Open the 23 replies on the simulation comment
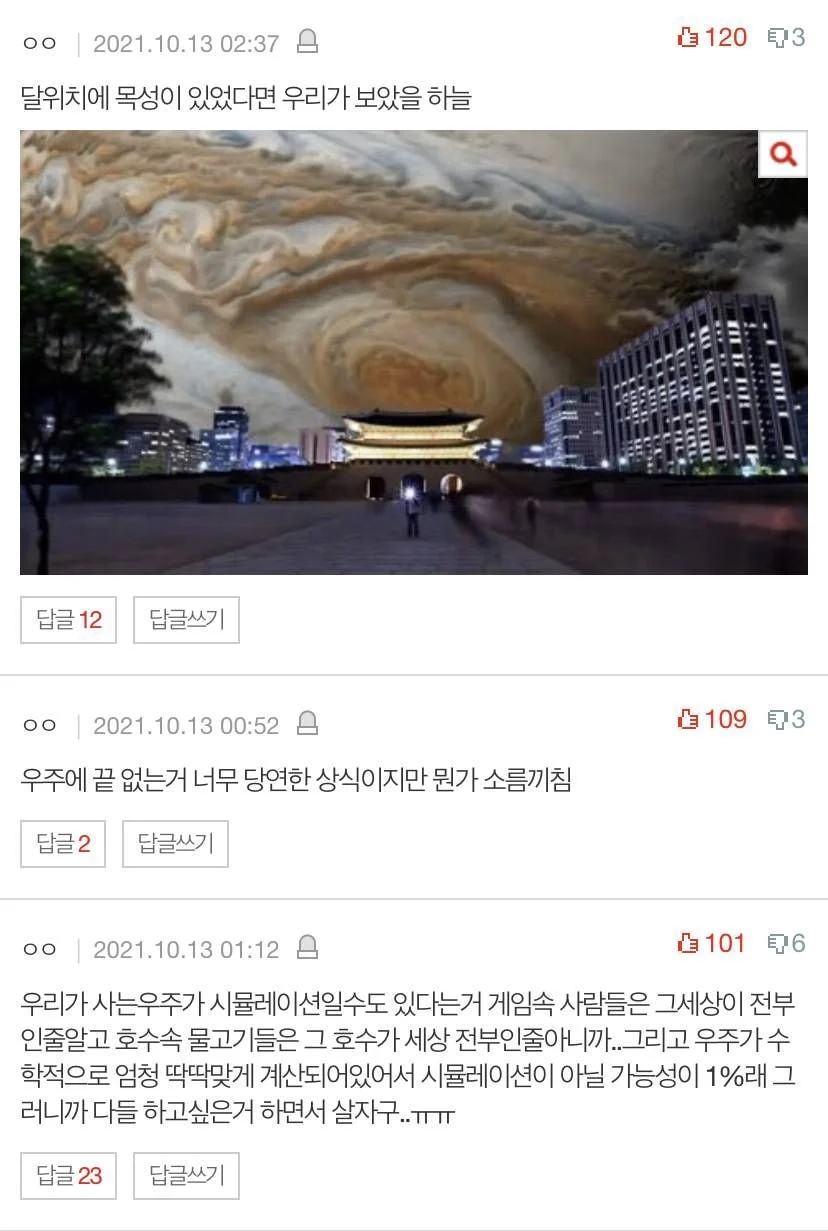 (69, 1175)
